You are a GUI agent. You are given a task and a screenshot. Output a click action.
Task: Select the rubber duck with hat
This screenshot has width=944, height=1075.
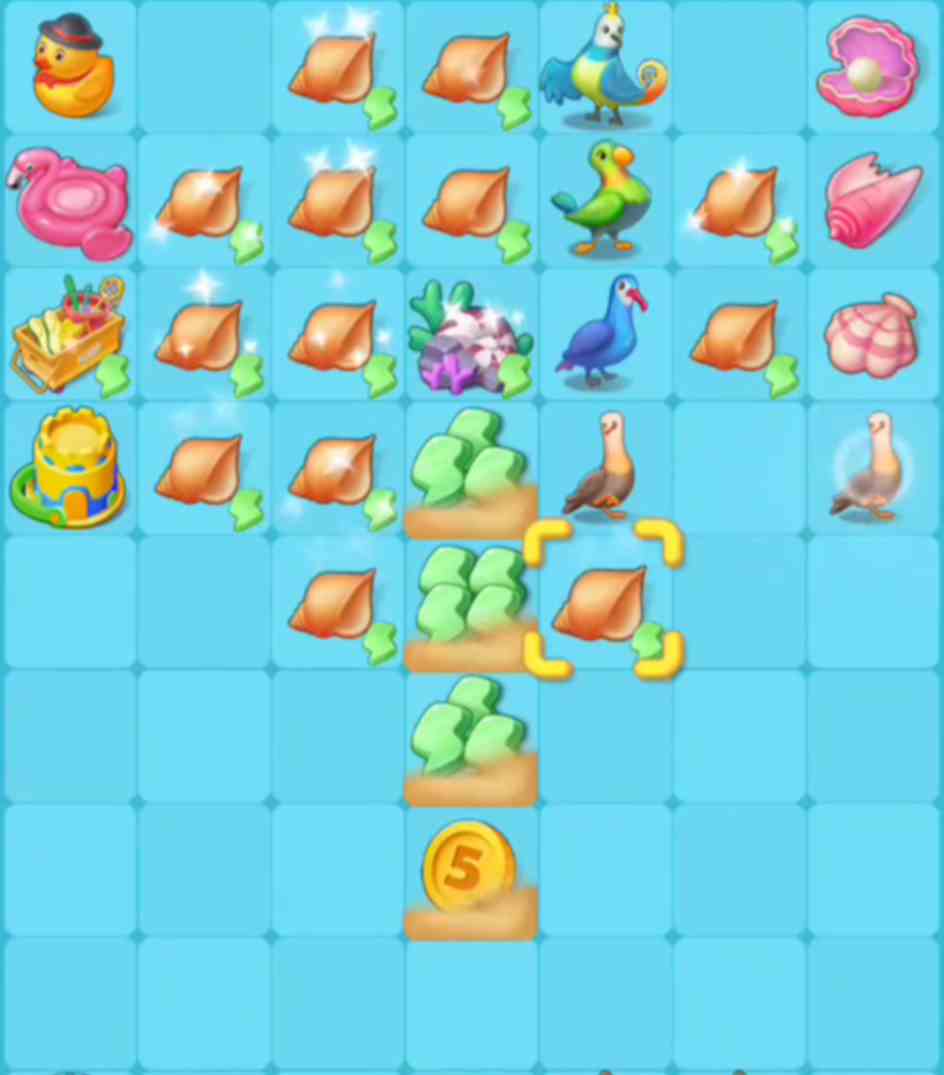click(70, 67)
